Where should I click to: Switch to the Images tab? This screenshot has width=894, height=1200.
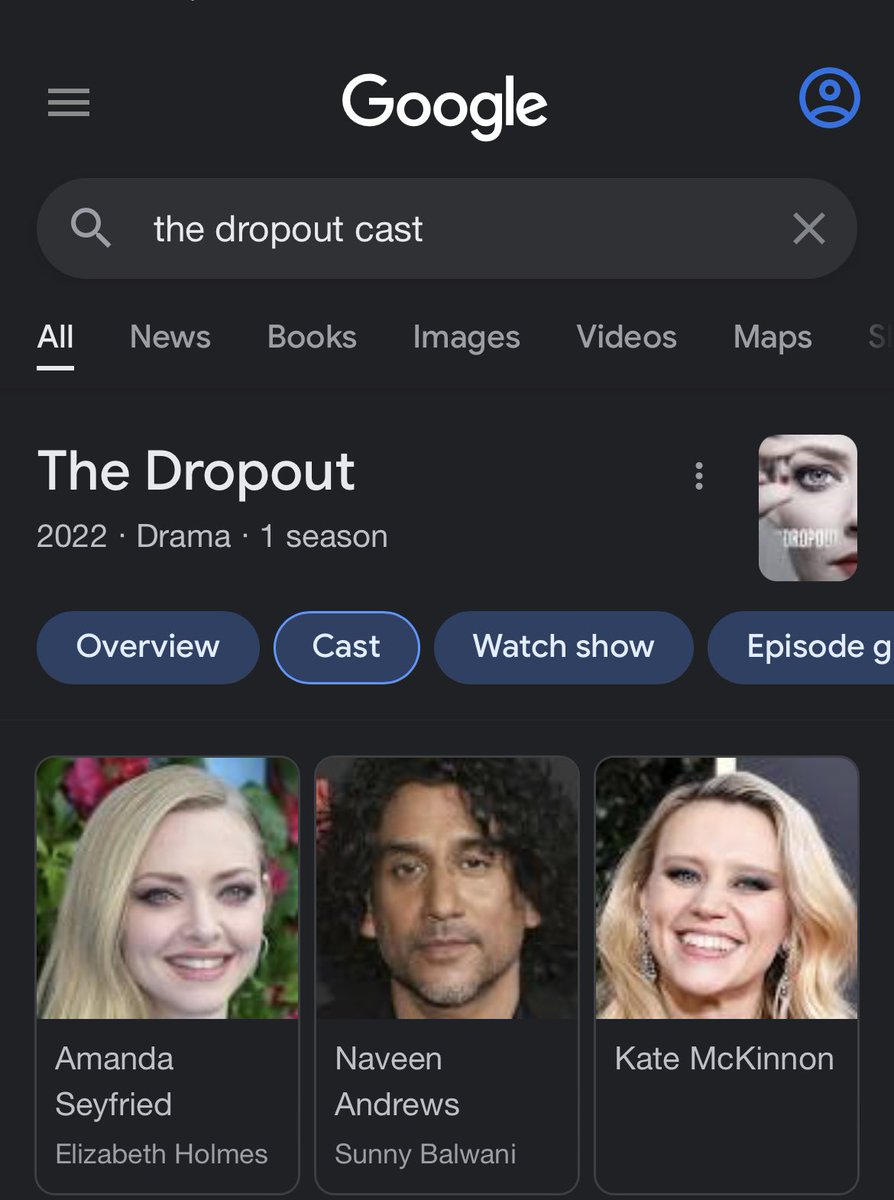click(466, 337)
